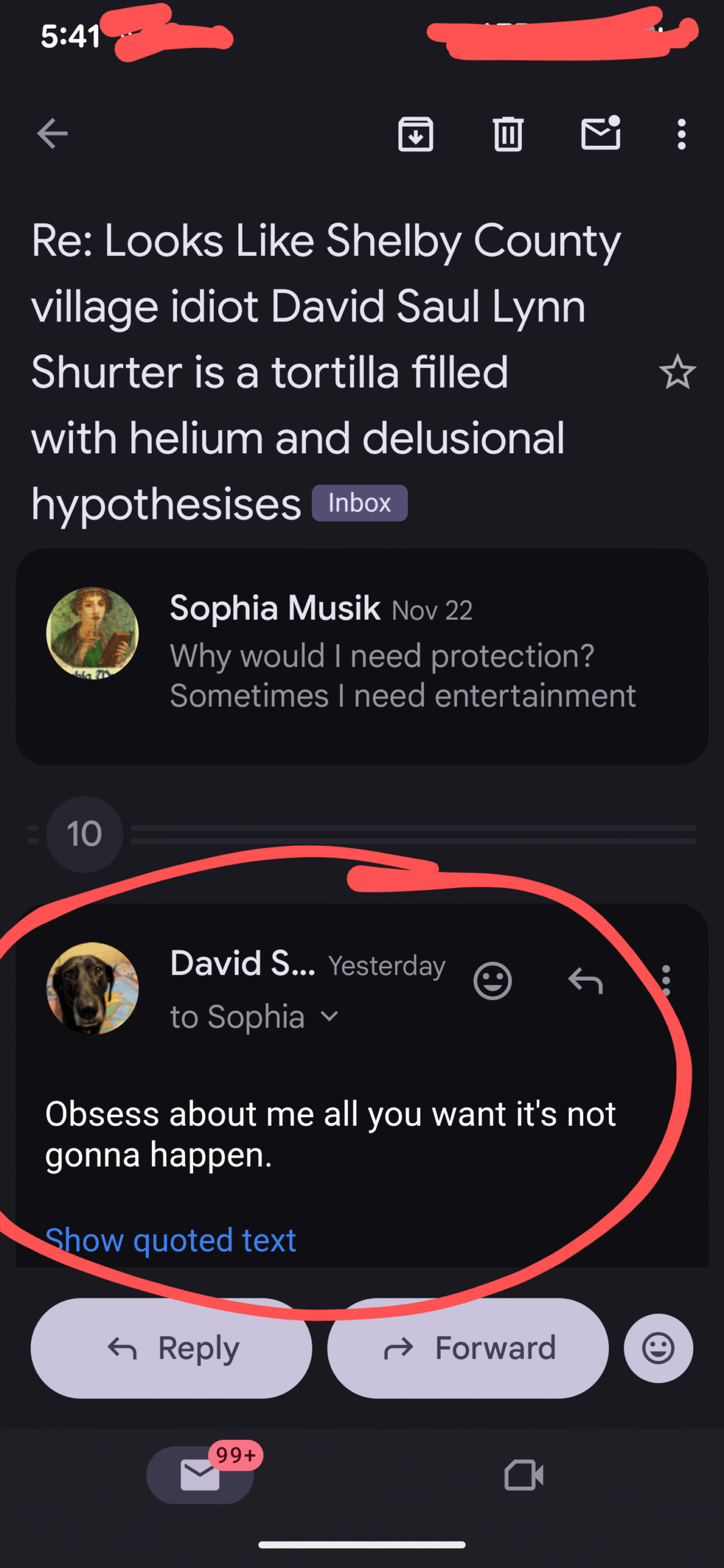This screenshot has height=1568, width=724.
Task: Star this email thread
Action: (x=677, y=372)
